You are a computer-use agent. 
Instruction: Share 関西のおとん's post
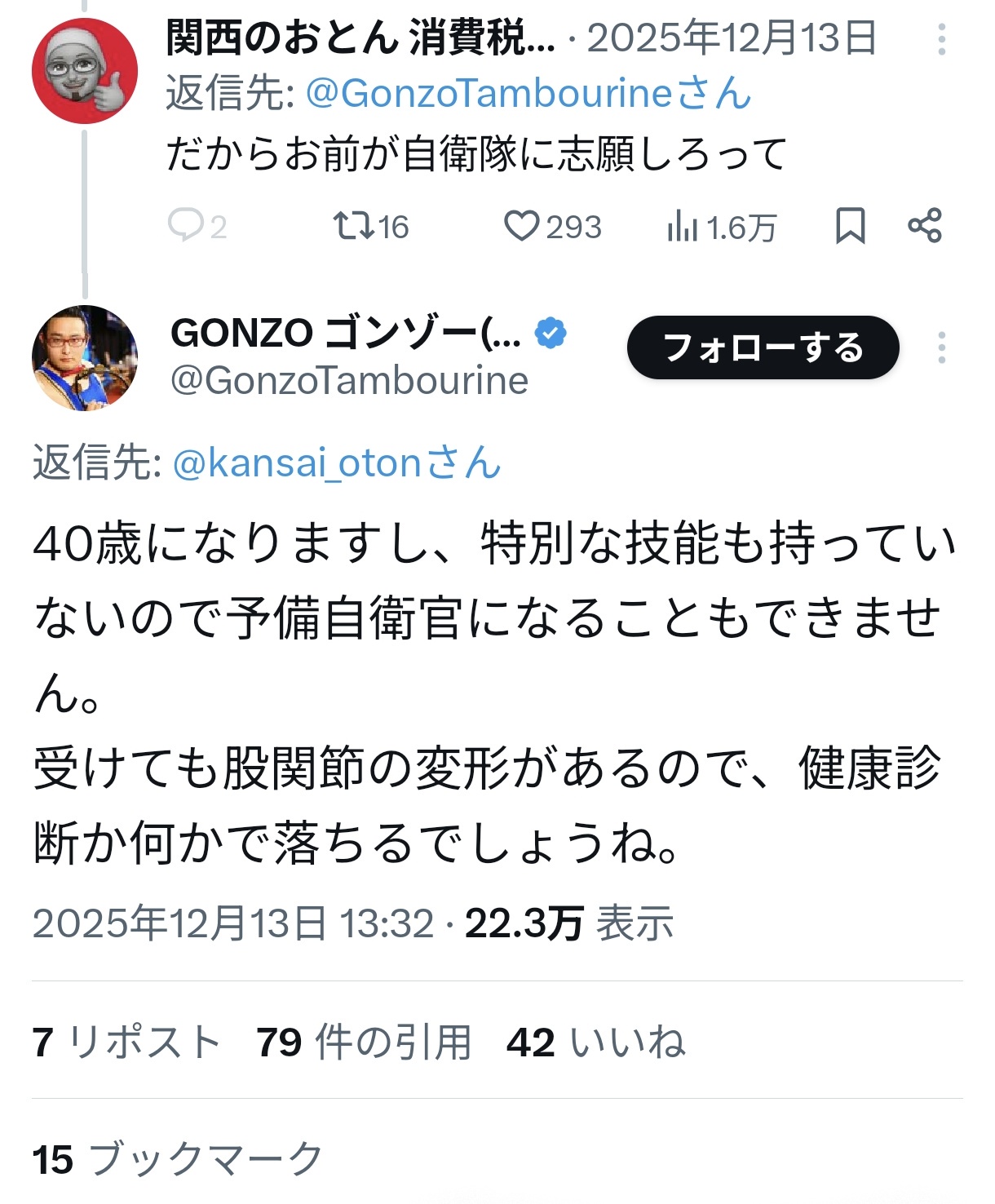925,226
